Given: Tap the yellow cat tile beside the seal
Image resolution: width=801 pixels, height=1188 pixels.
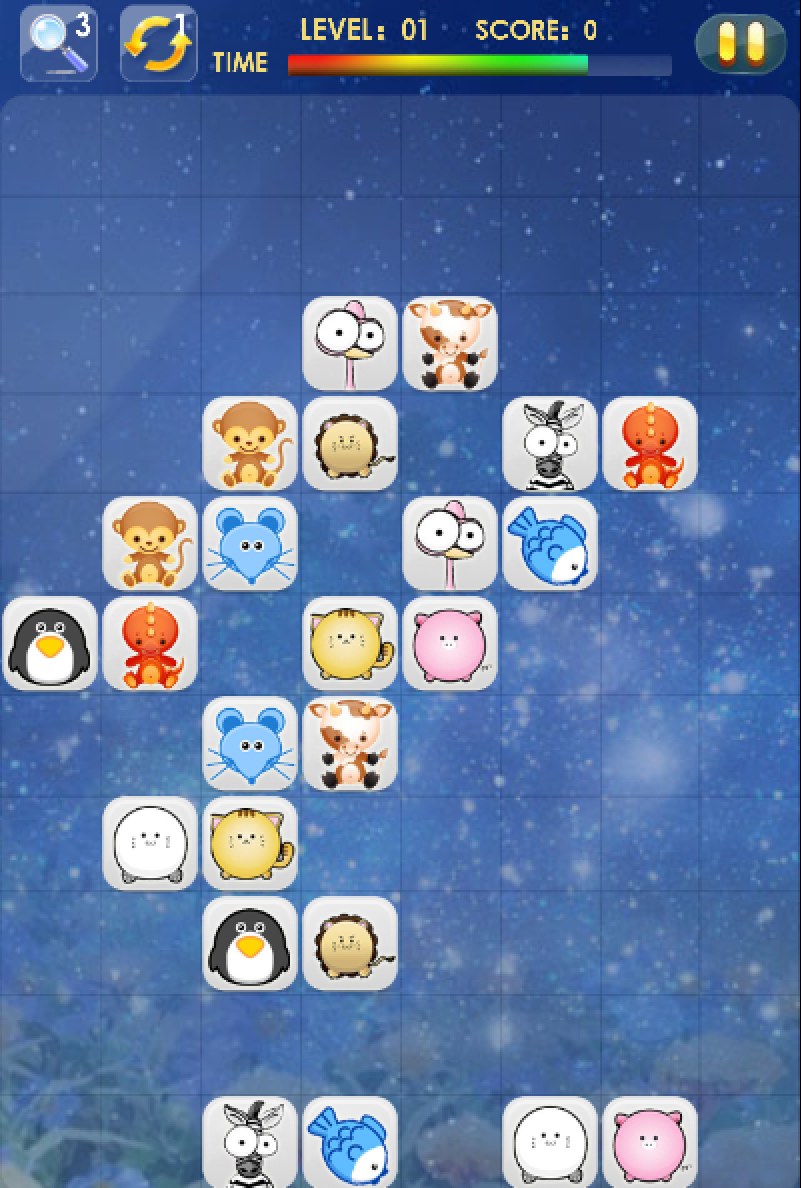Looking at the screenshot, I should (x=249, y=843).
